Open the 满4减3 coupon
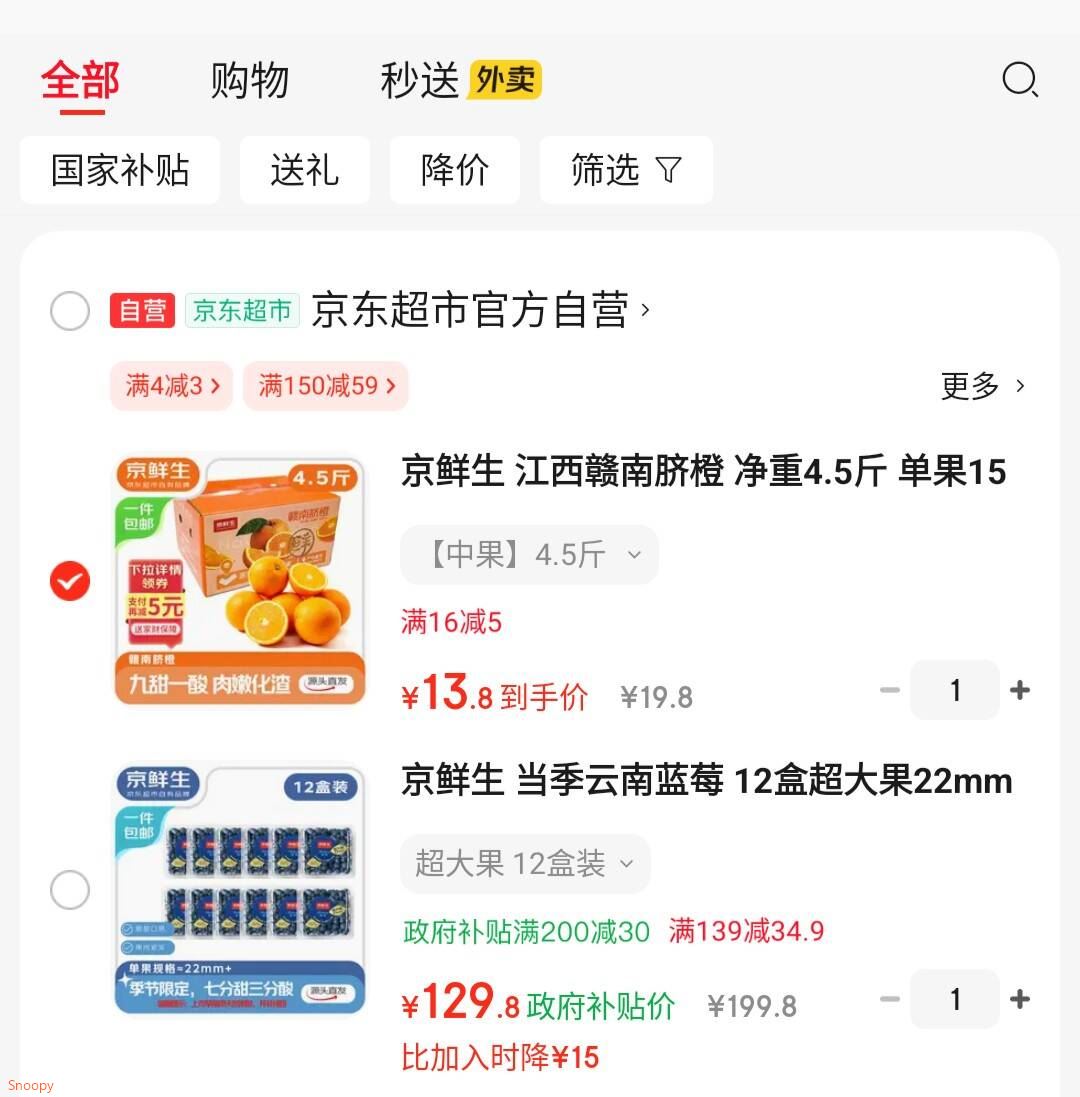This screenshot has width=1080, height=1097. [171, 386]
